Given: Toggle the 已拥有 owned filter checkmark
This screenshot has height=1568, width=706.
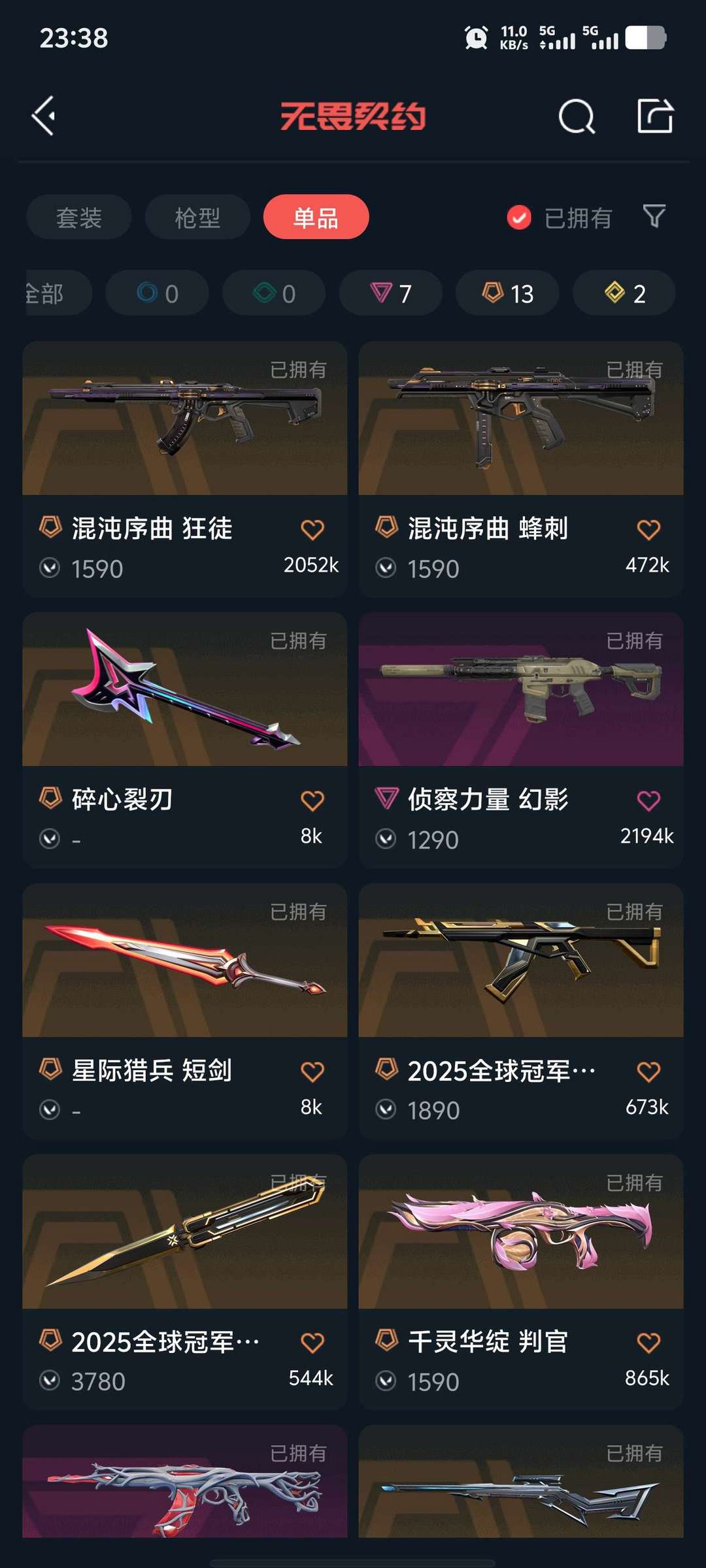Looking at the screenshot, I should 518,218.
